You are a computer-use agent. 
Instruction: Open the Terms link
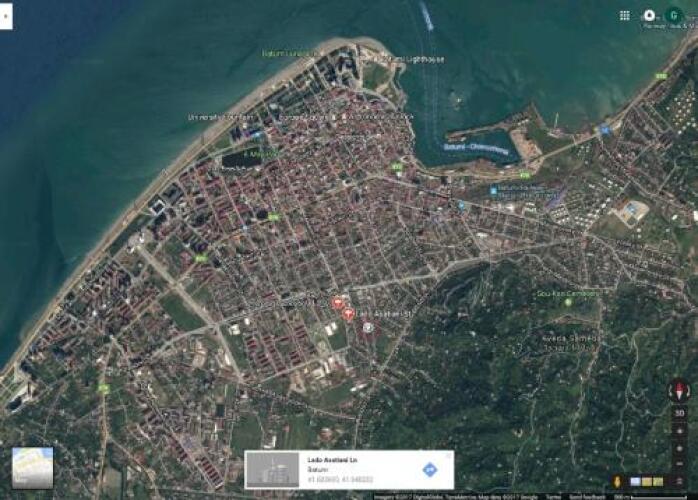coord(553,497)
